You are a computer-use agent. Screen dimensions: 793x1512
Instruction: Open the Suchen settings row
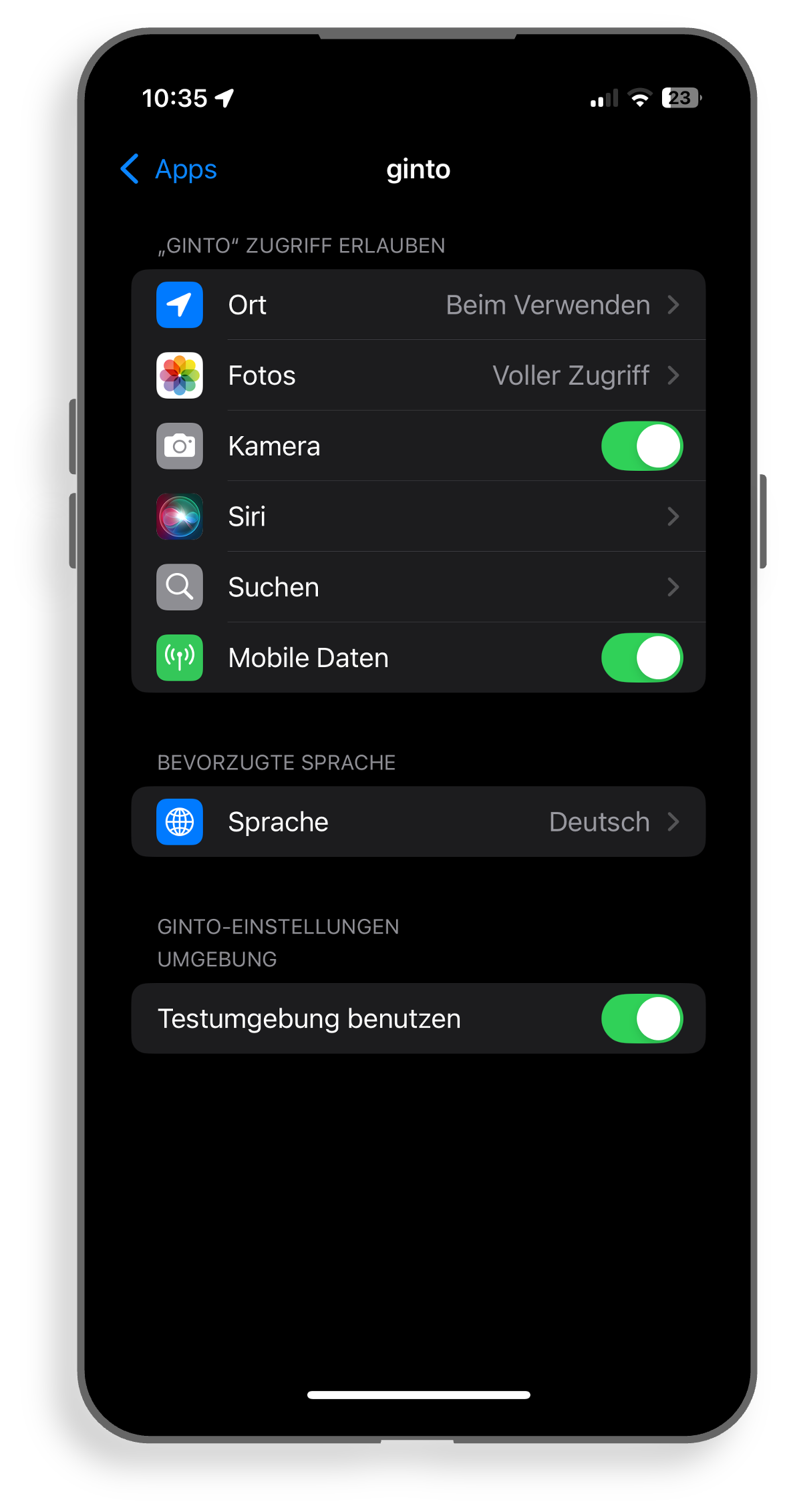coord(418,587)
